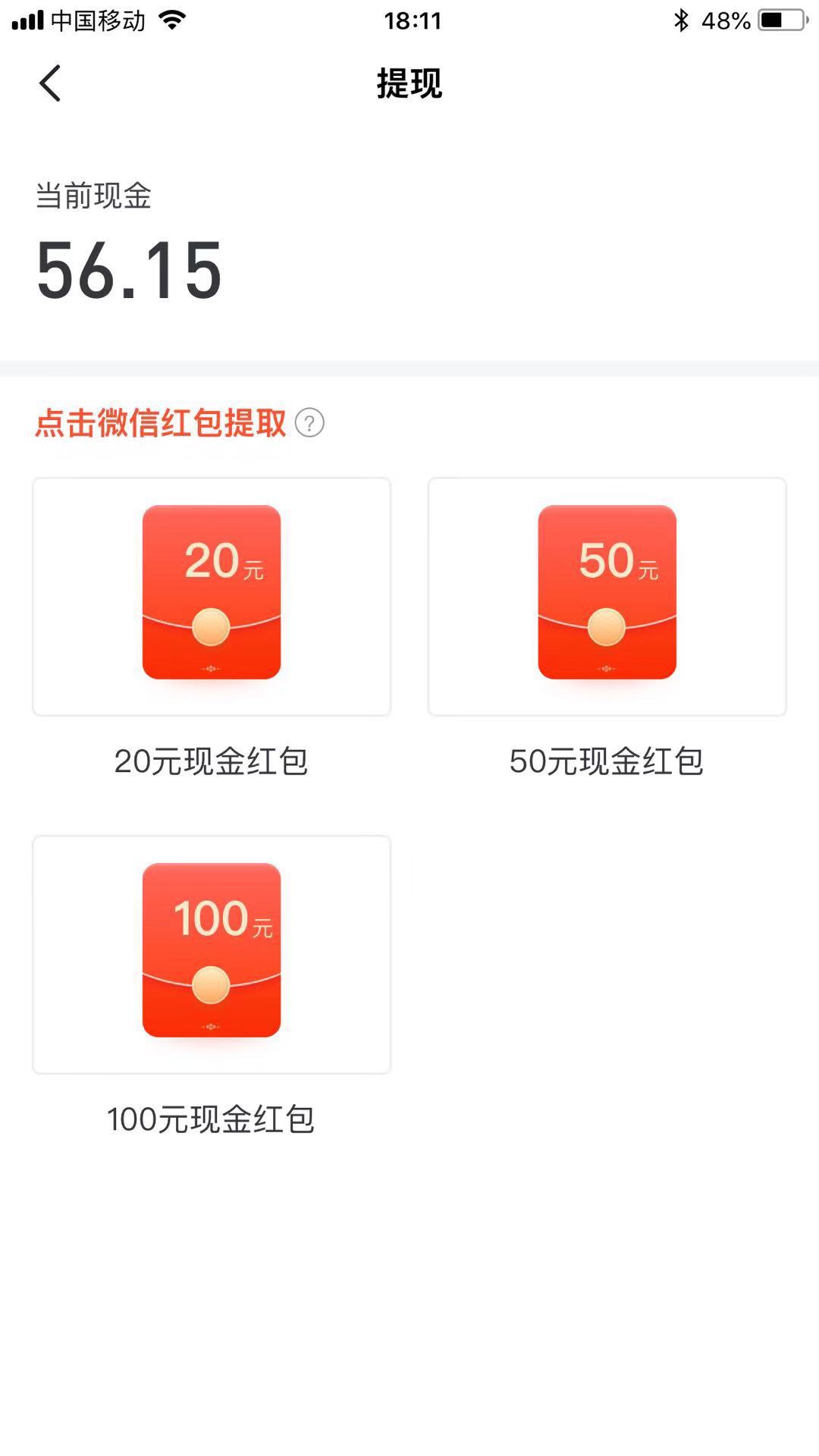Tap the gold seal on the 20元 envelope
This screenshot has width=819, height=1456.
pos(212,628)
